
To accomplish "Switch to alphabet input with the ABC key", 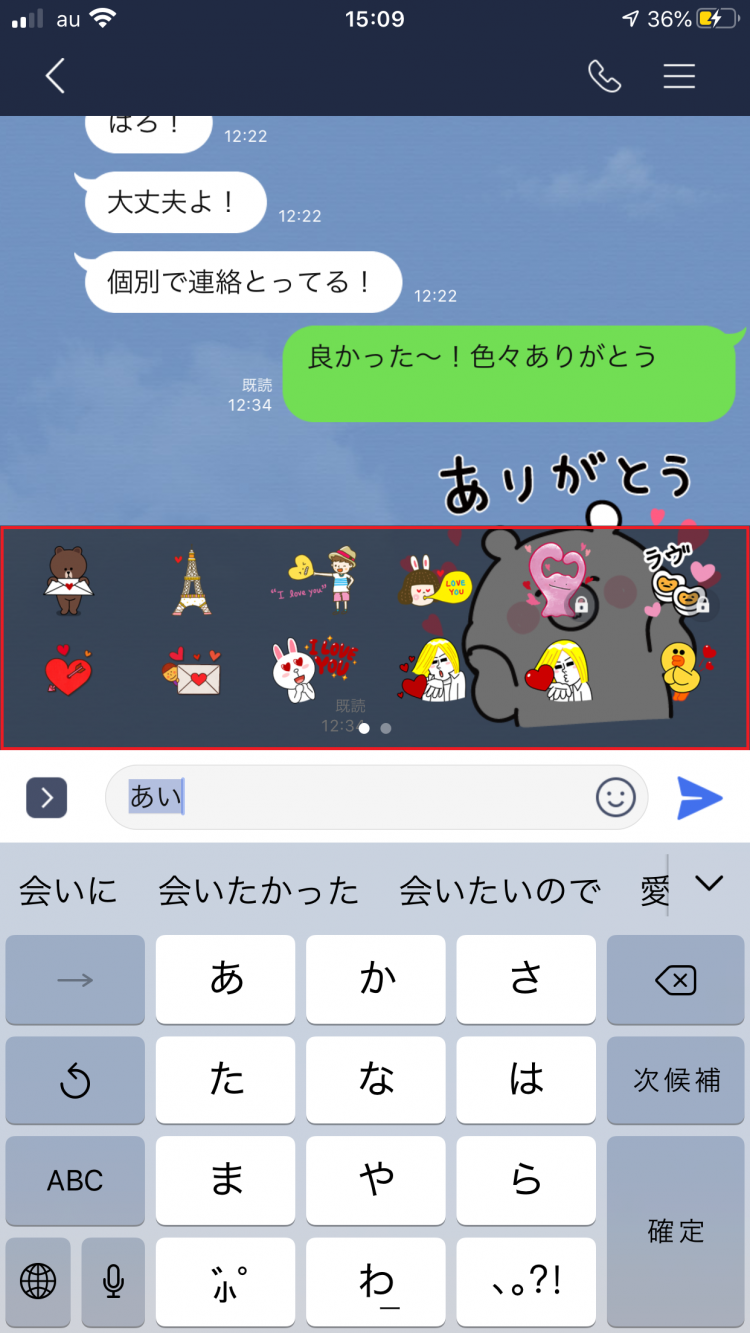I will point(75,1181).
